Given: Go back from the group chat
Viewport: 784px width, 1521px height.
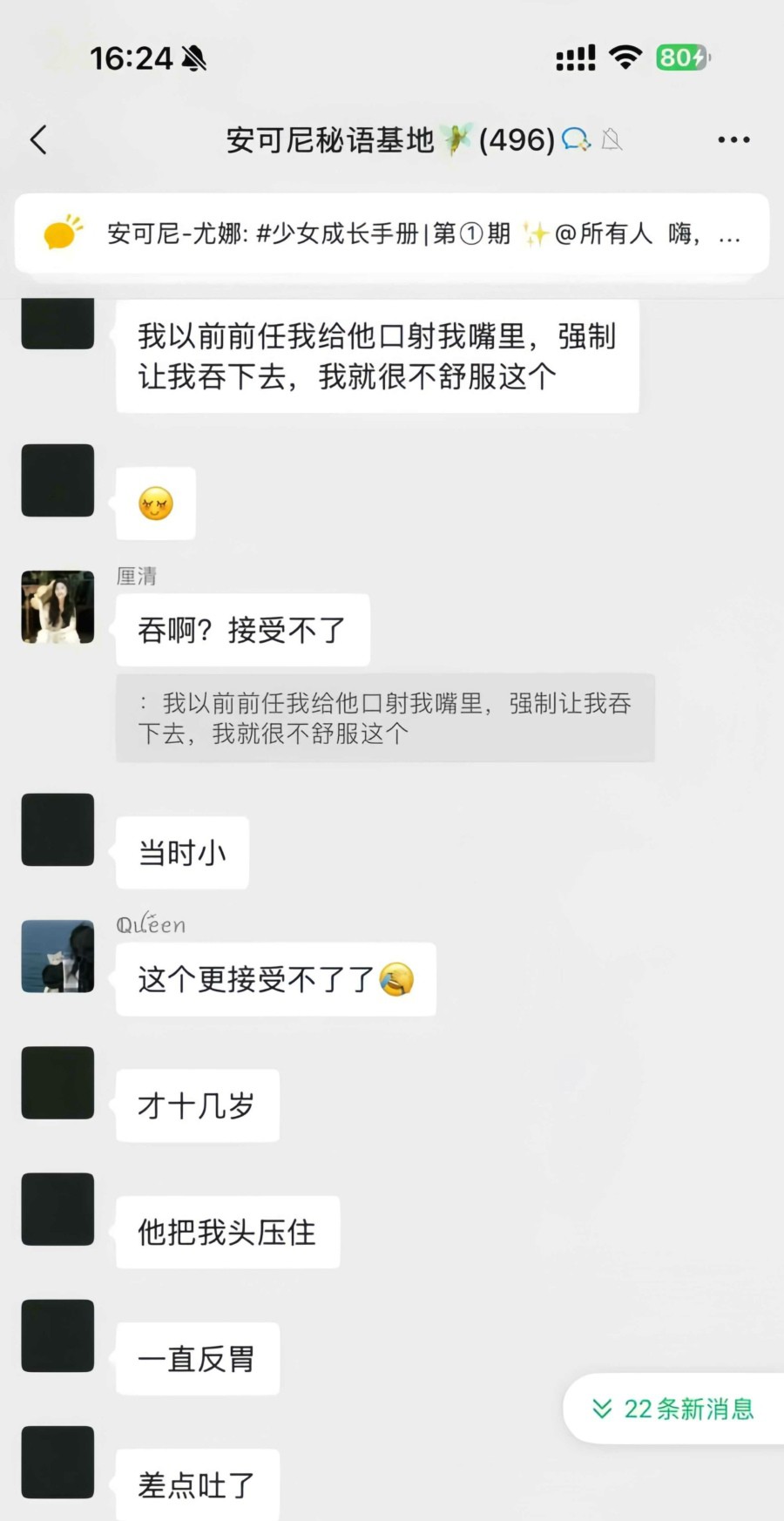Looking at the screenshot, I should (38, 139).
